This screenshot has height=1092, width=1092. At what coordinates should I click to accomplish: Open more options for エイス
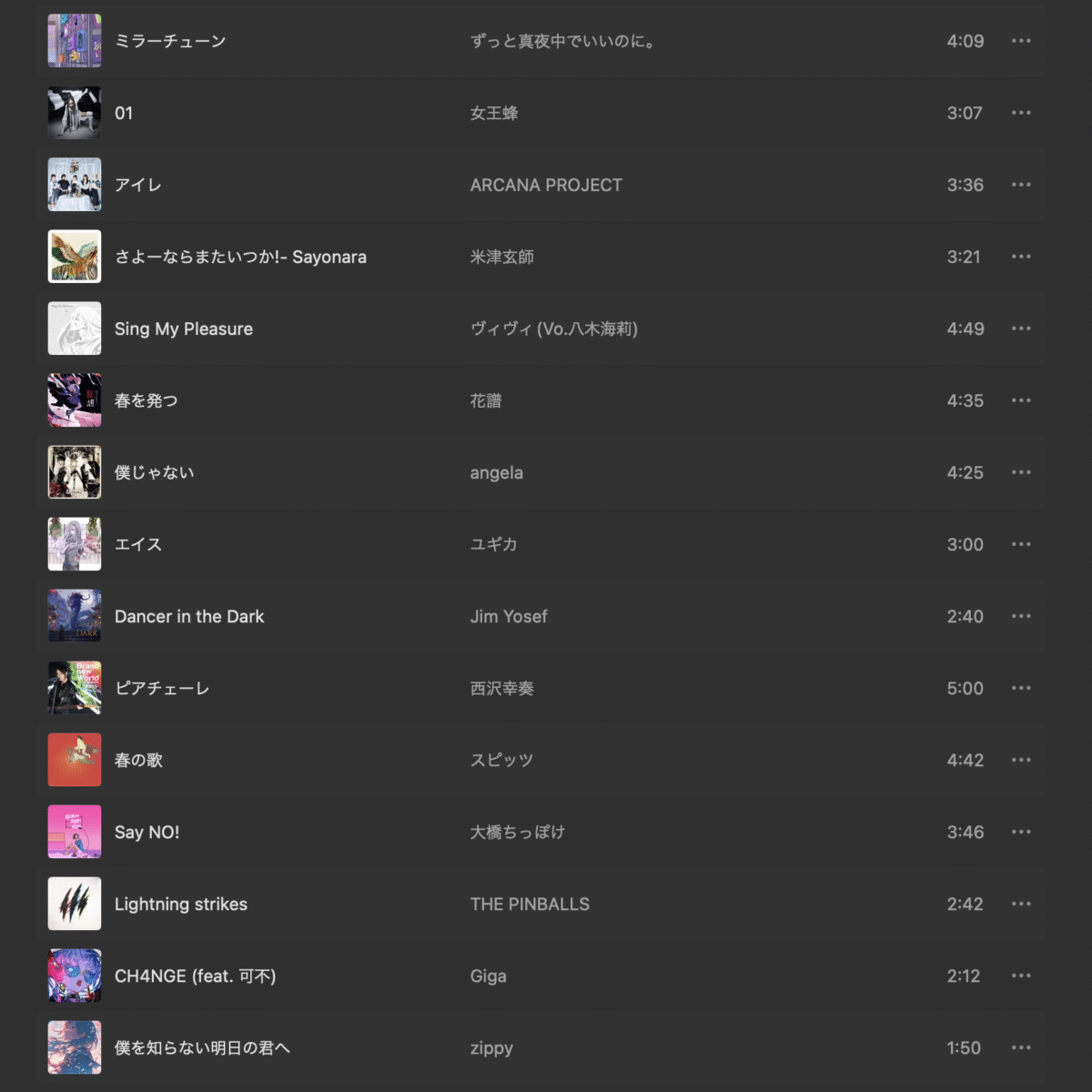(x=1021, y=544)
